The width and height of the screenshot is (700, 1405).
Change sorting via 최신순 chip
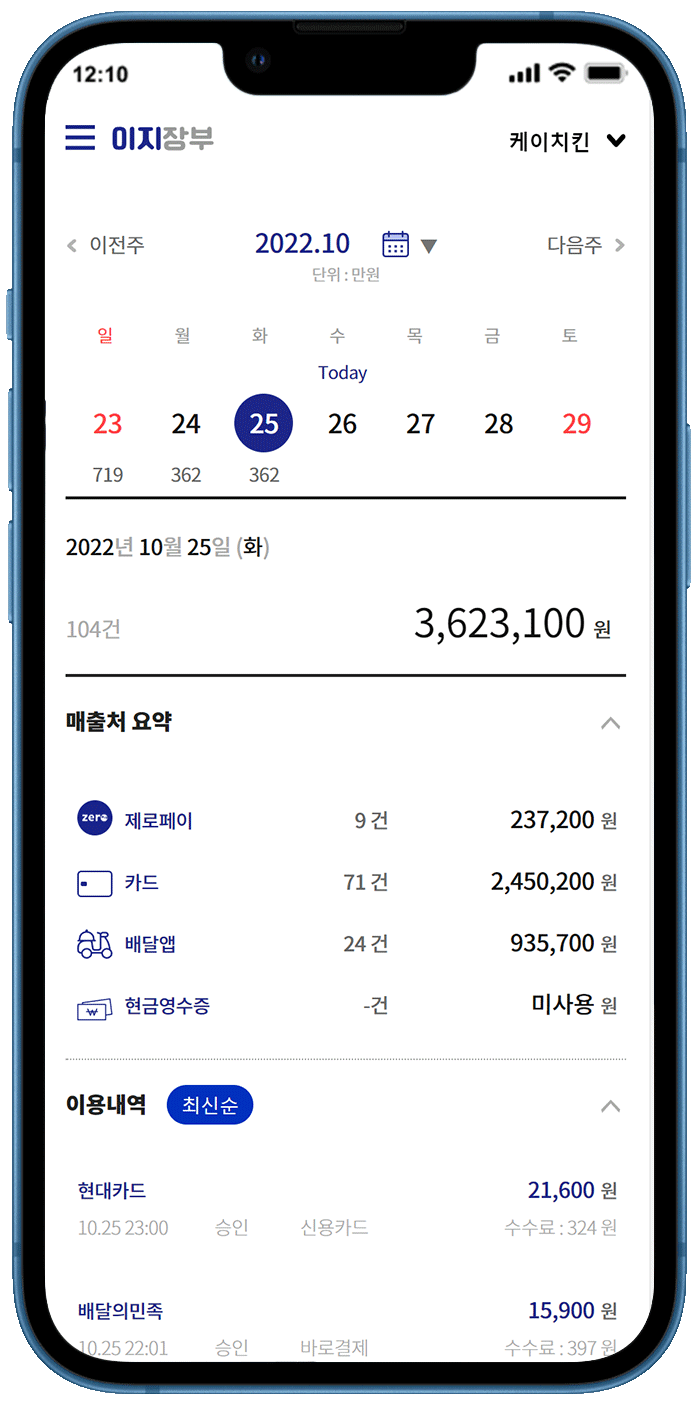pos(209,1105)
